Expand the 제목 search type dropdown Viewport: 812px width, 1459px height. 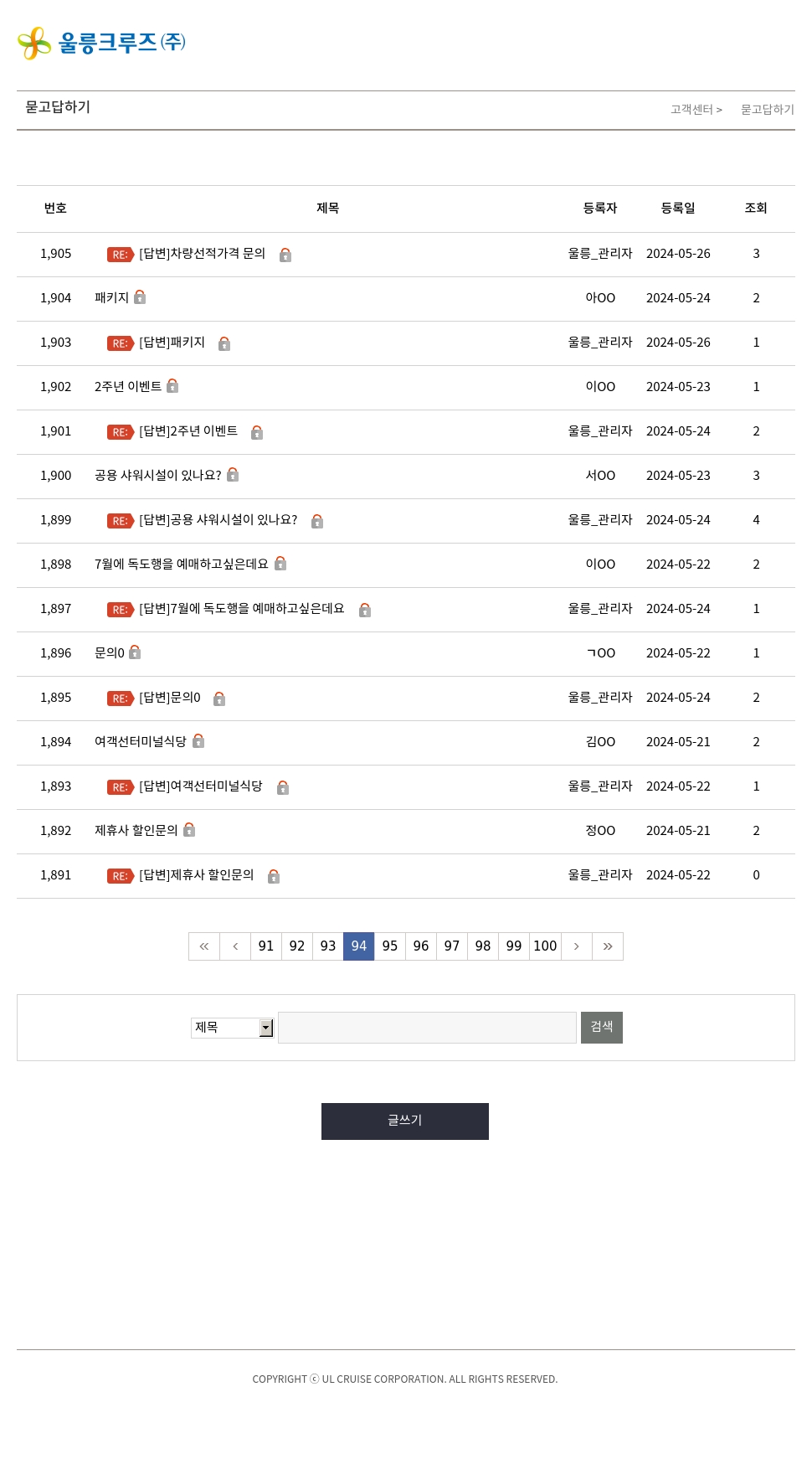coord(233,1028)
